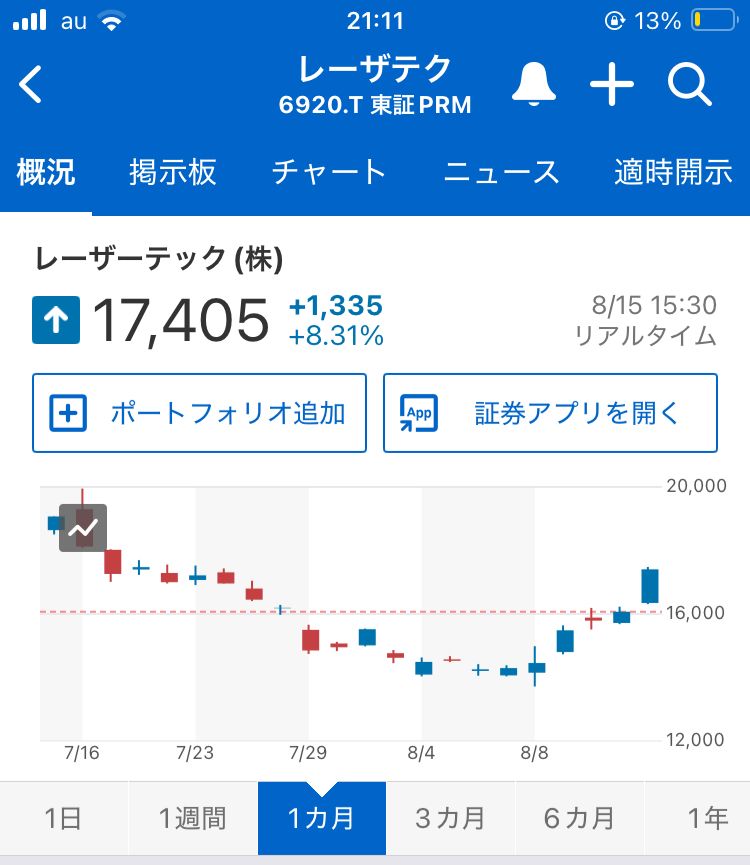
Task: Tap the plus icon to add a stock
Action: (x=613, y=85)
